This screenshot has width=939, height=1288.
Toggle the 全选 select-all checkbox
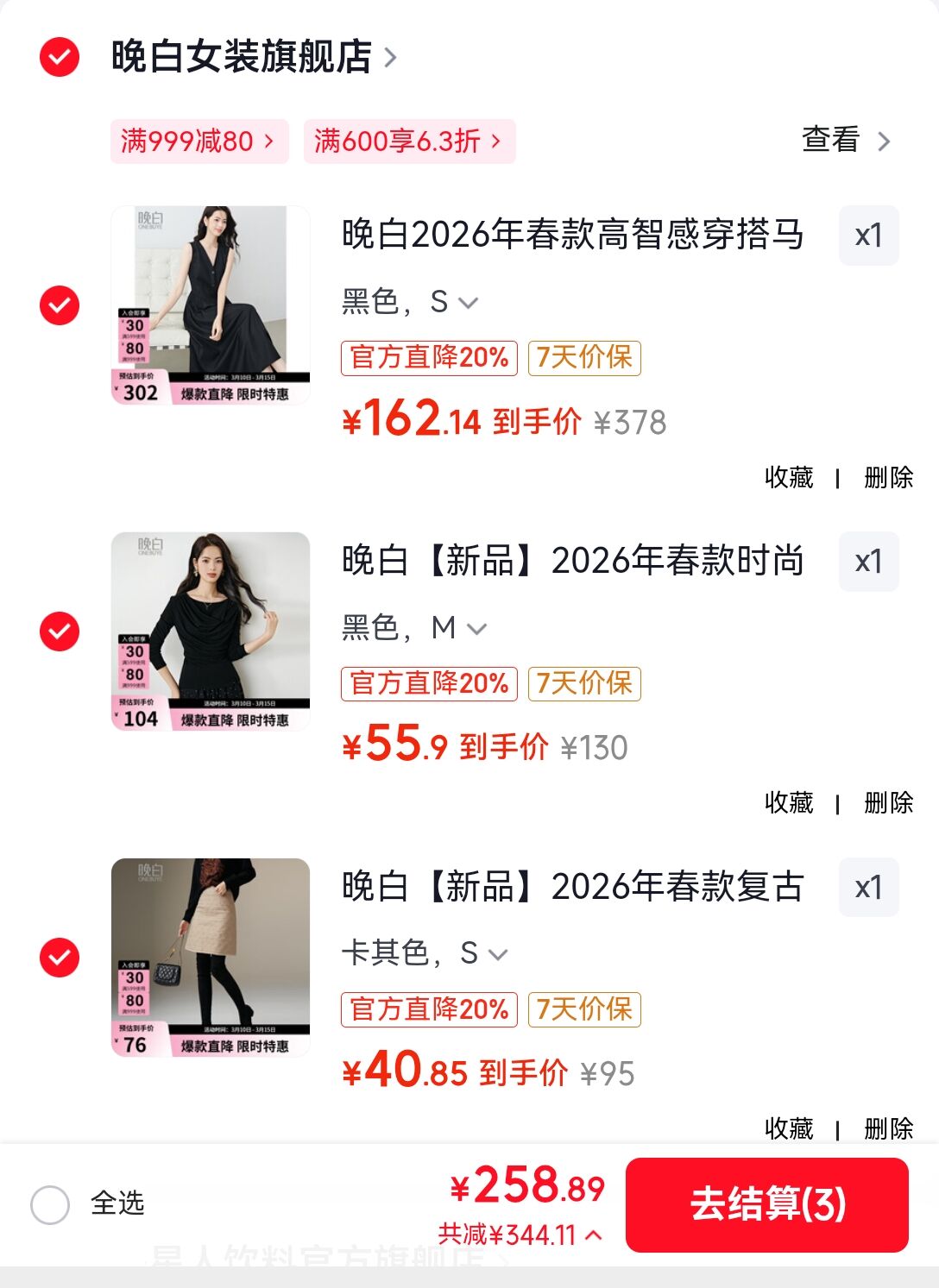[50, 1204]
